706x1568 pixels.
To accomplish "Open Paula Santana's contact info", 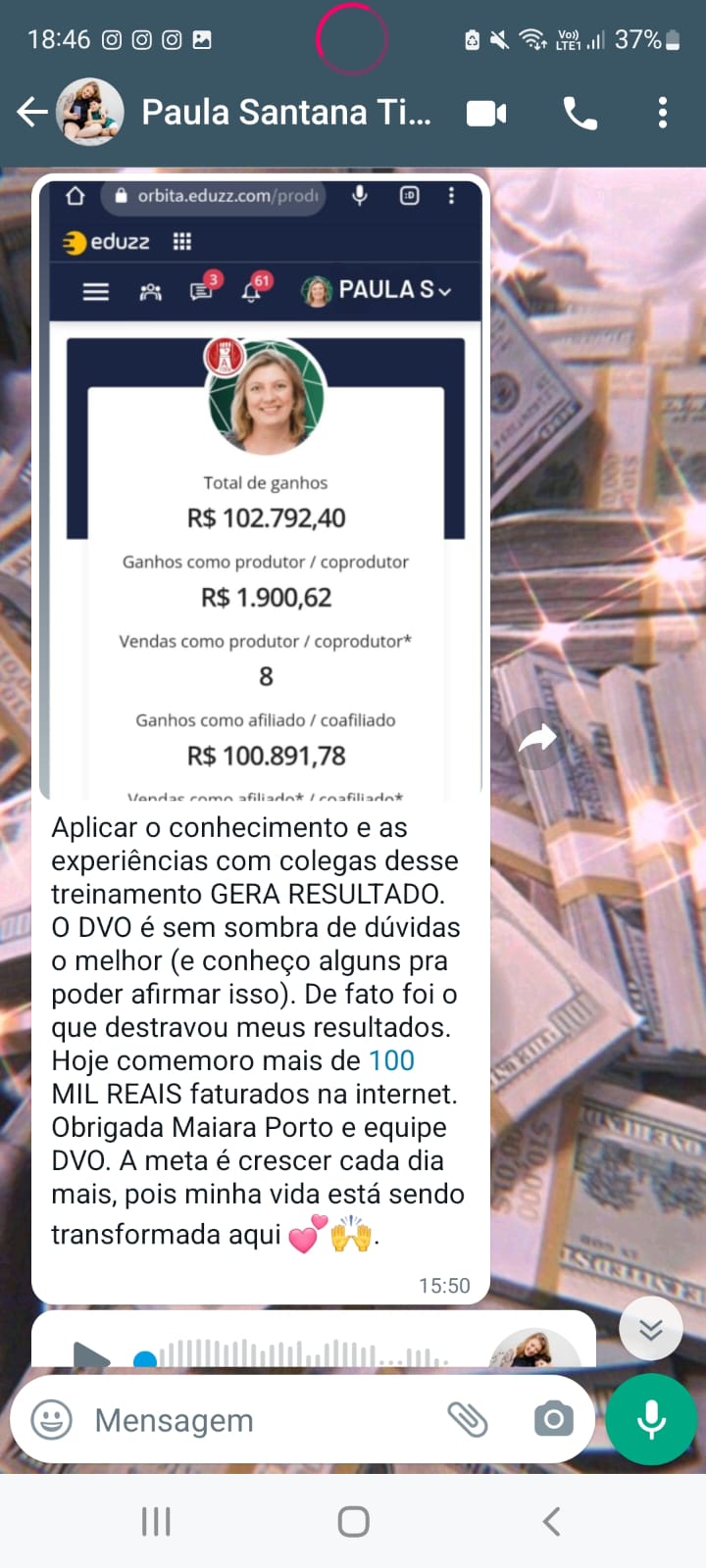I will coord(284,113).
